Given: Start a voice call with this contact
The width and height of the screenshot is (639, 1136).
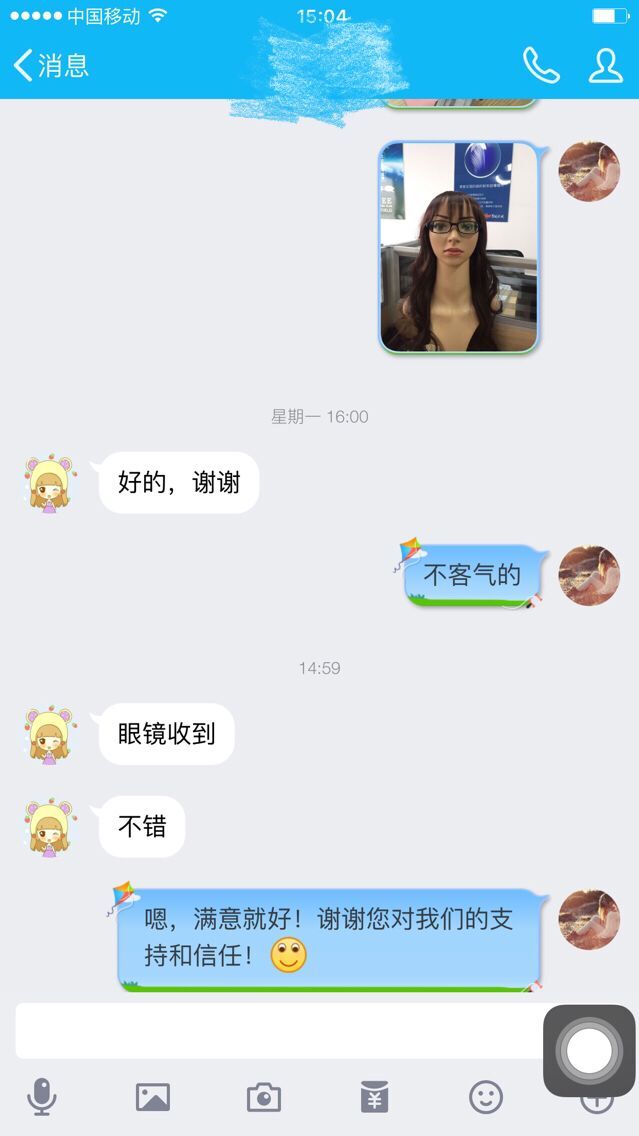Looking at the screenshot, I should [x=540, y=66].
